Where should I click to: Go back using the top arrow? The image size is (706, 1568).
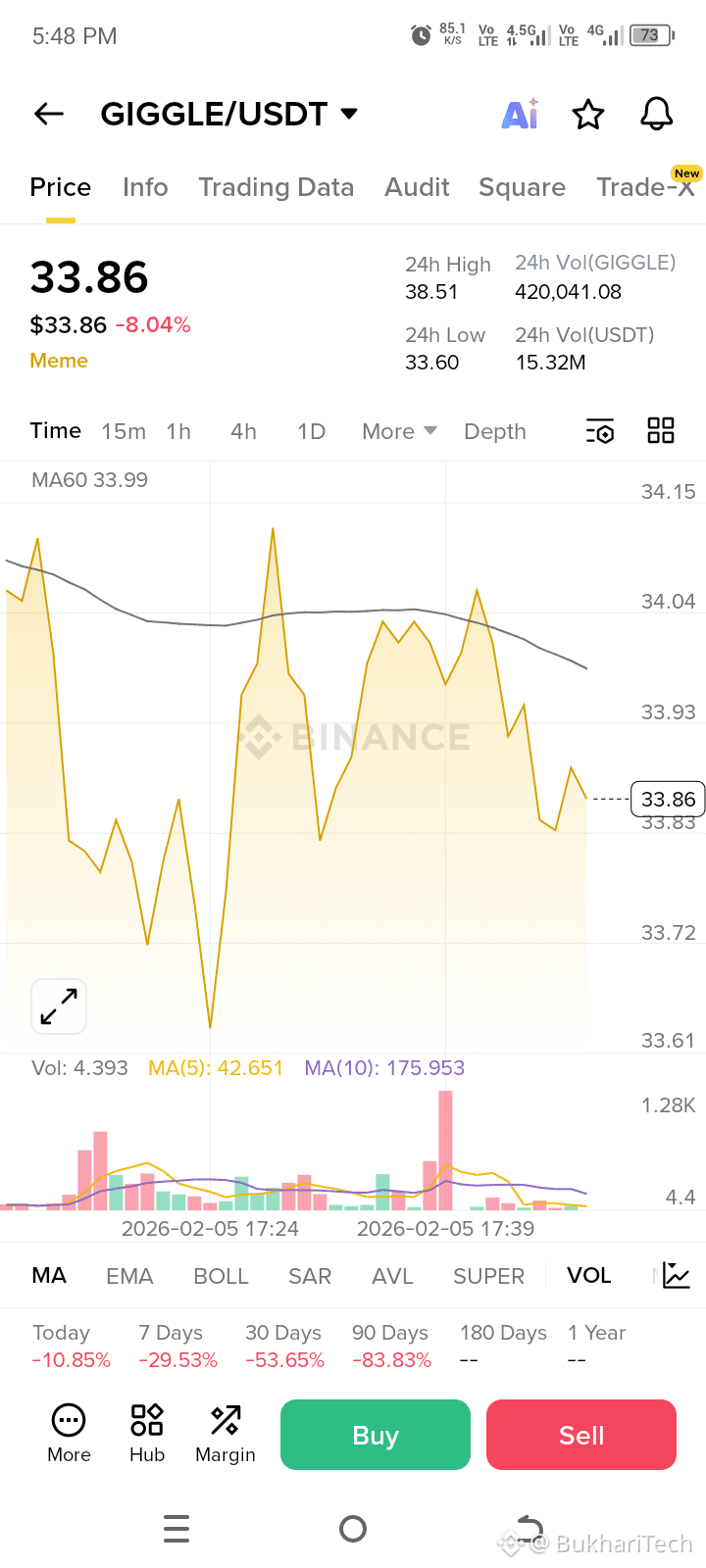tap(49, 115)
